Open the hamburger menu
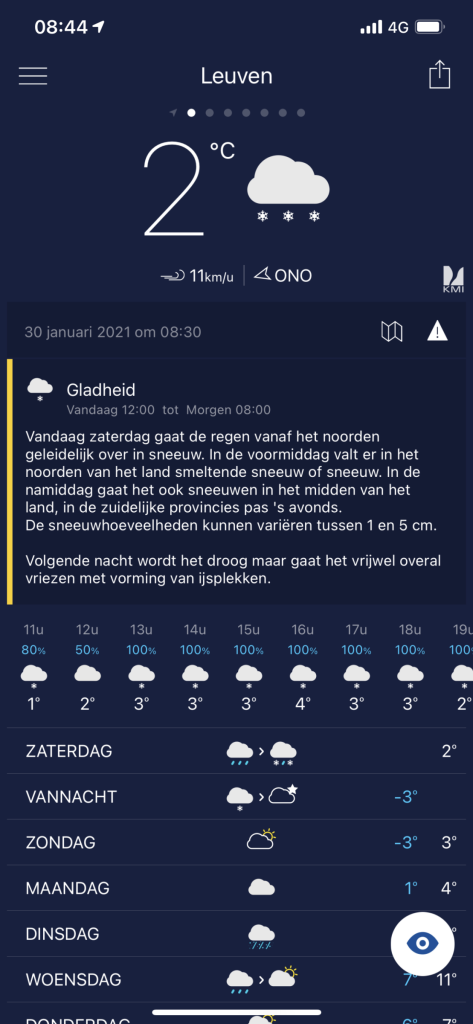473x1024 pixels. (x=33, y=76)
